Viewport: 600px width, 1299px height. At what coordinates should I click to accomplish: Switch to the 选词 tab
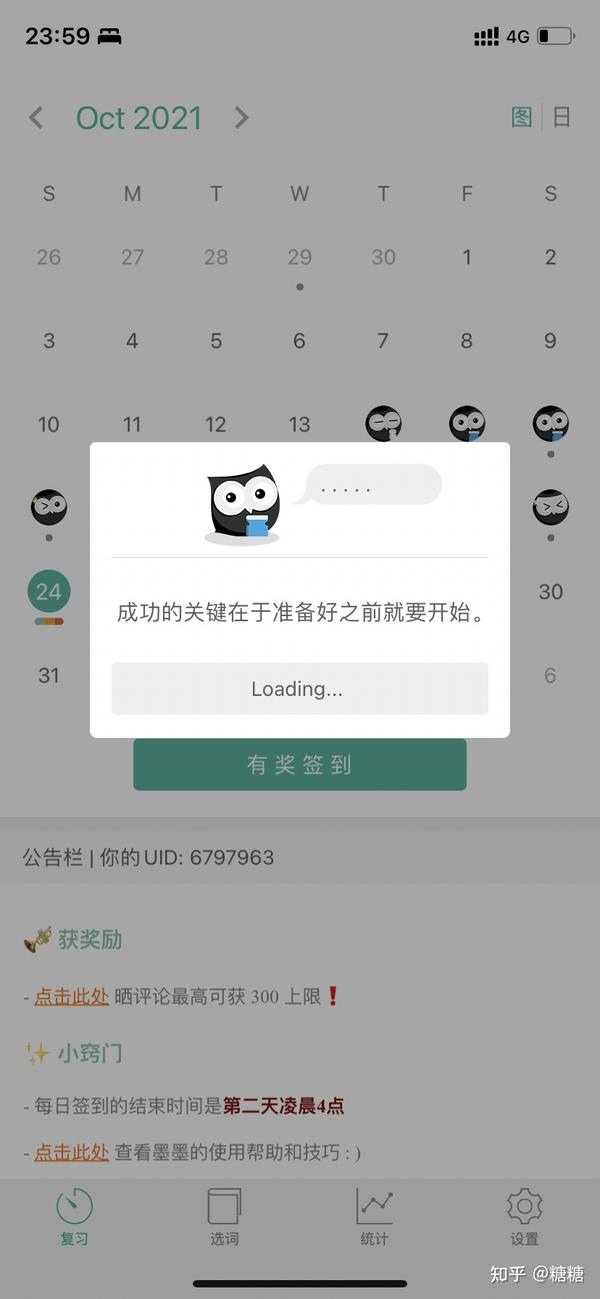point(224,1216)
